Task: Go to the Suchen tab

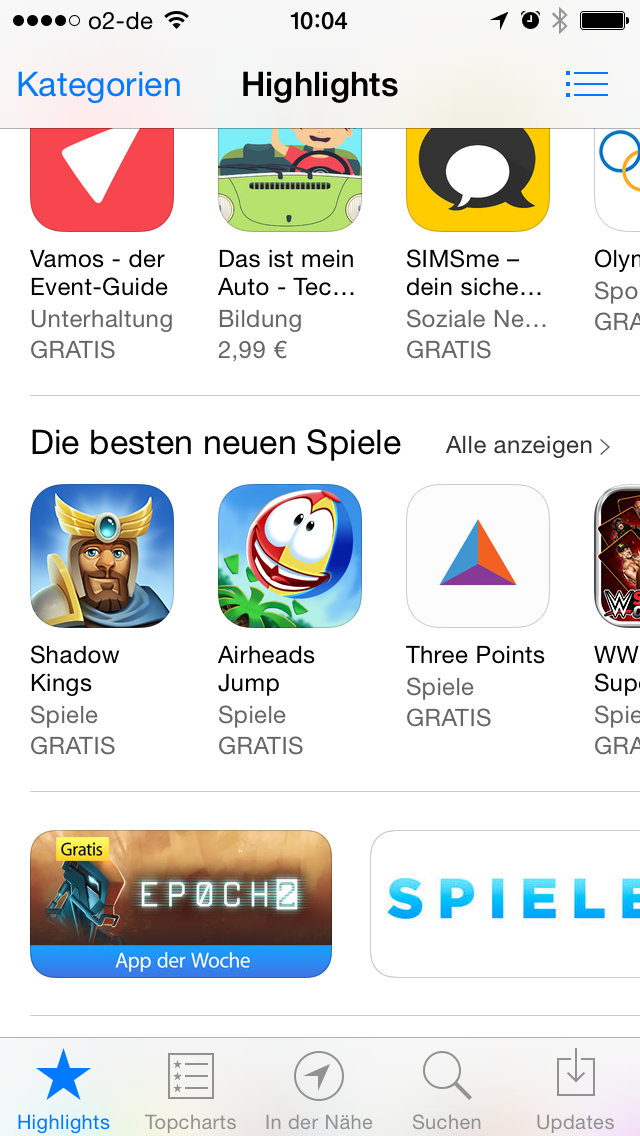Action: (447, 1088)
